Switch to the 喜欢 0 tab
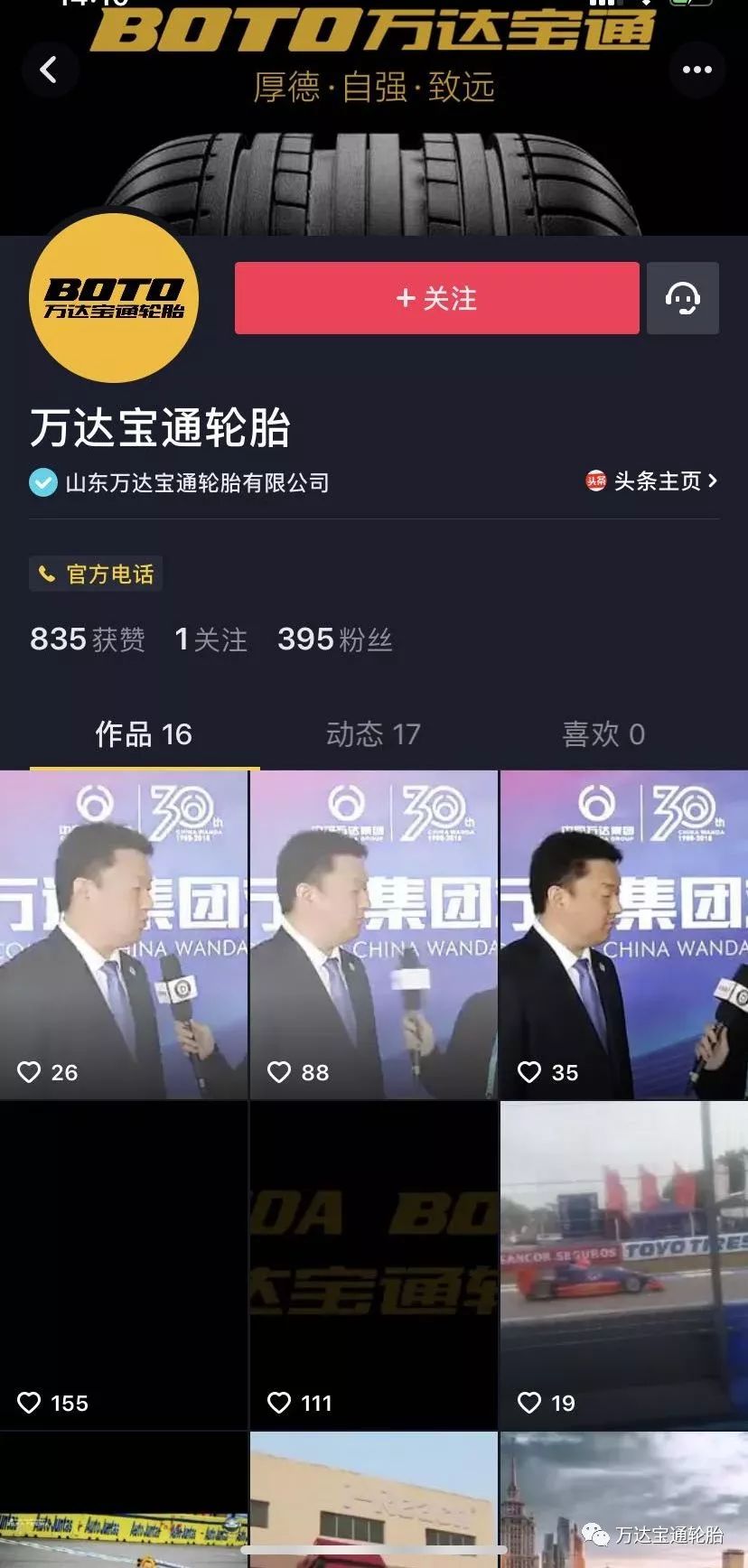 tap(603, 734)
